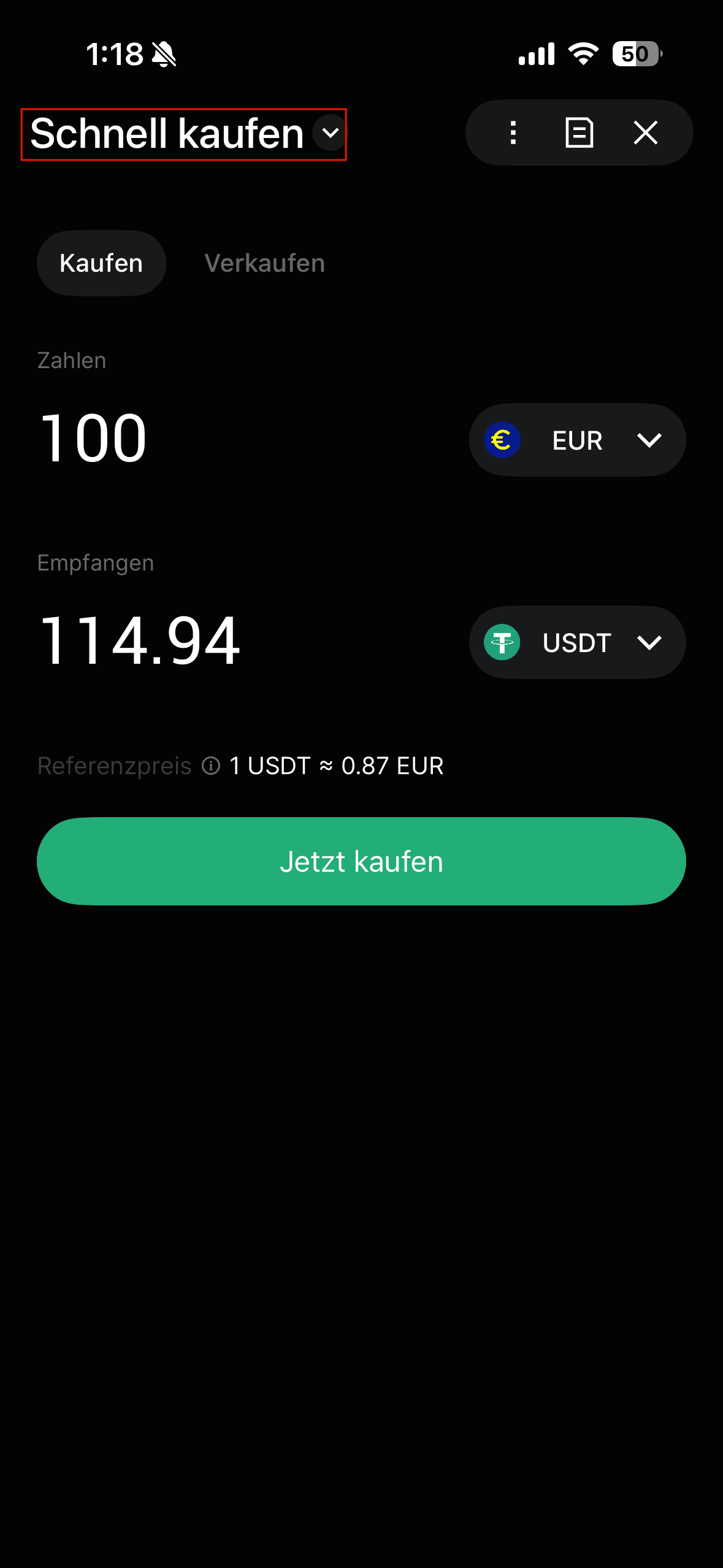Open the order history document icon
723x1568 pixels.
coord(579,133)
